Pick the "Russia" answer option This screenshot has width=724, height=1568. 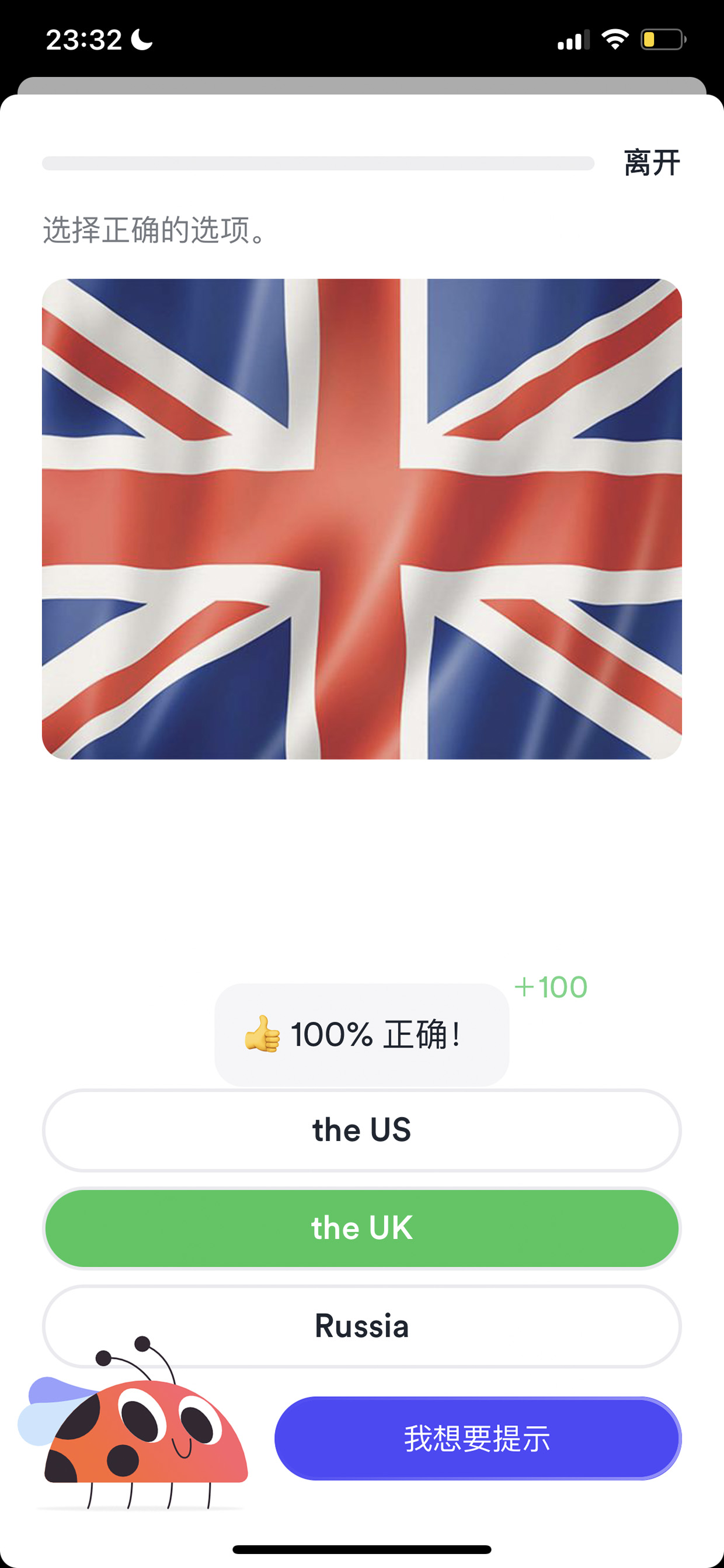(x=362, y=1326)
